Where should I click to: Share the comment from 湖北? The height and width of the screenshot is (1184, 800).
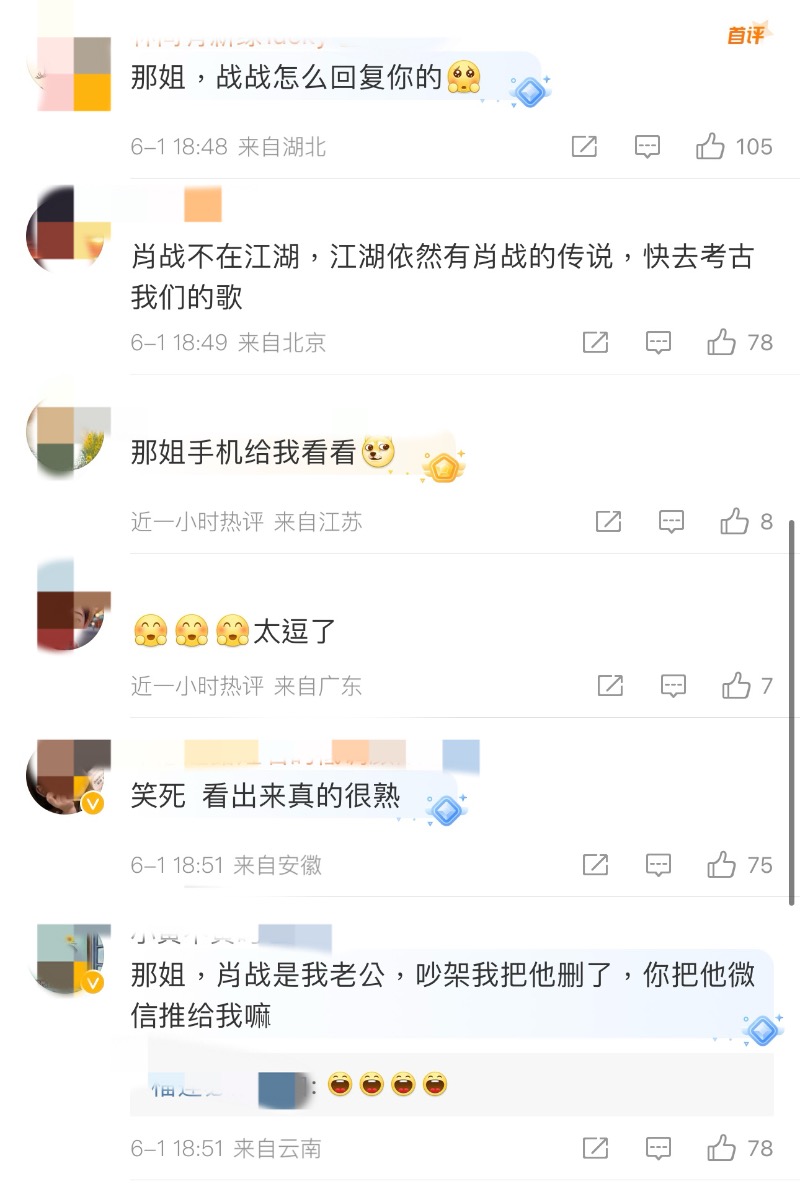coord(584,147)
